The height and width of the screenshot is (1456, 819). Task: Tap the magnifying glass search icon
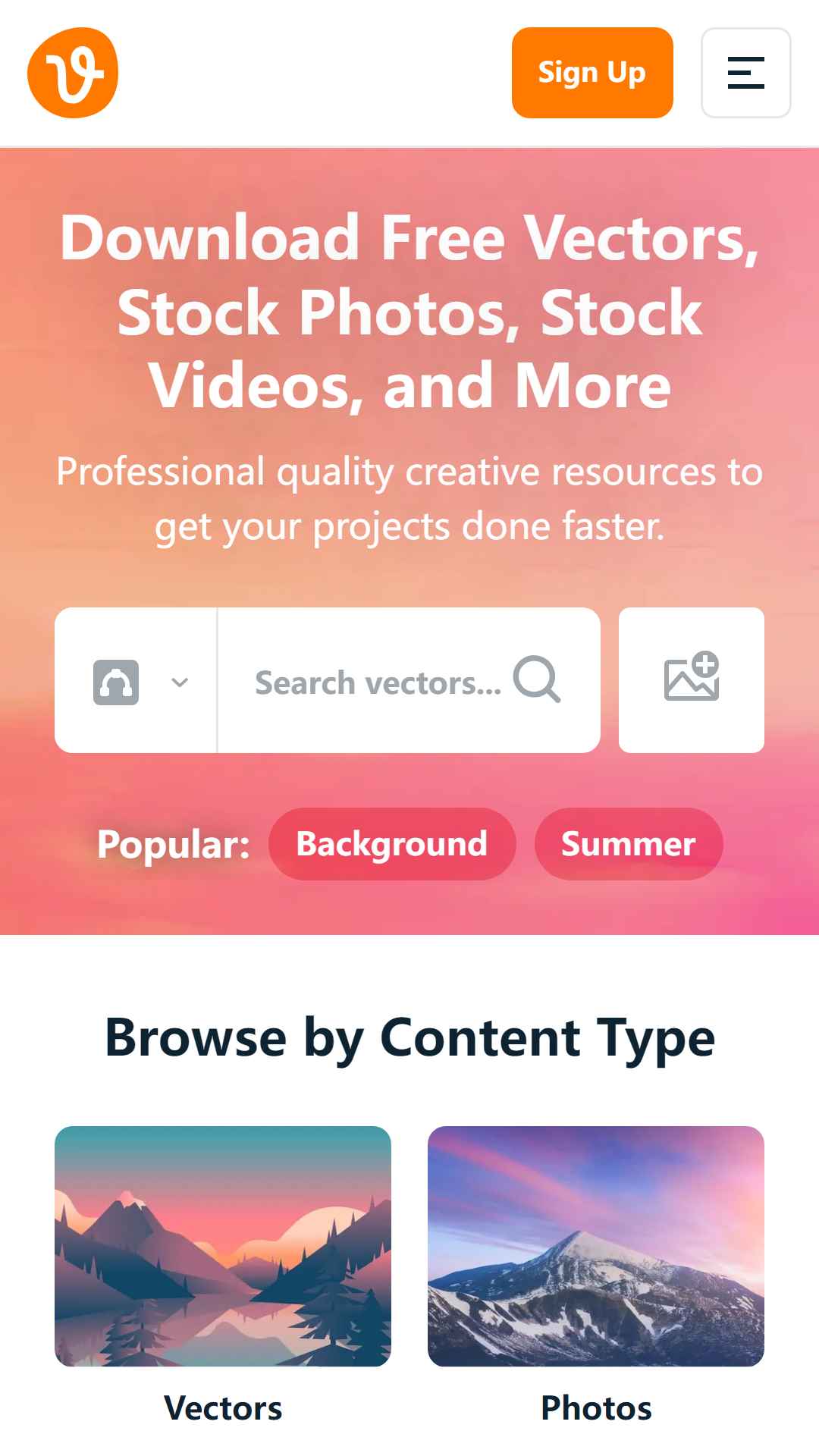tap(537, 680)
